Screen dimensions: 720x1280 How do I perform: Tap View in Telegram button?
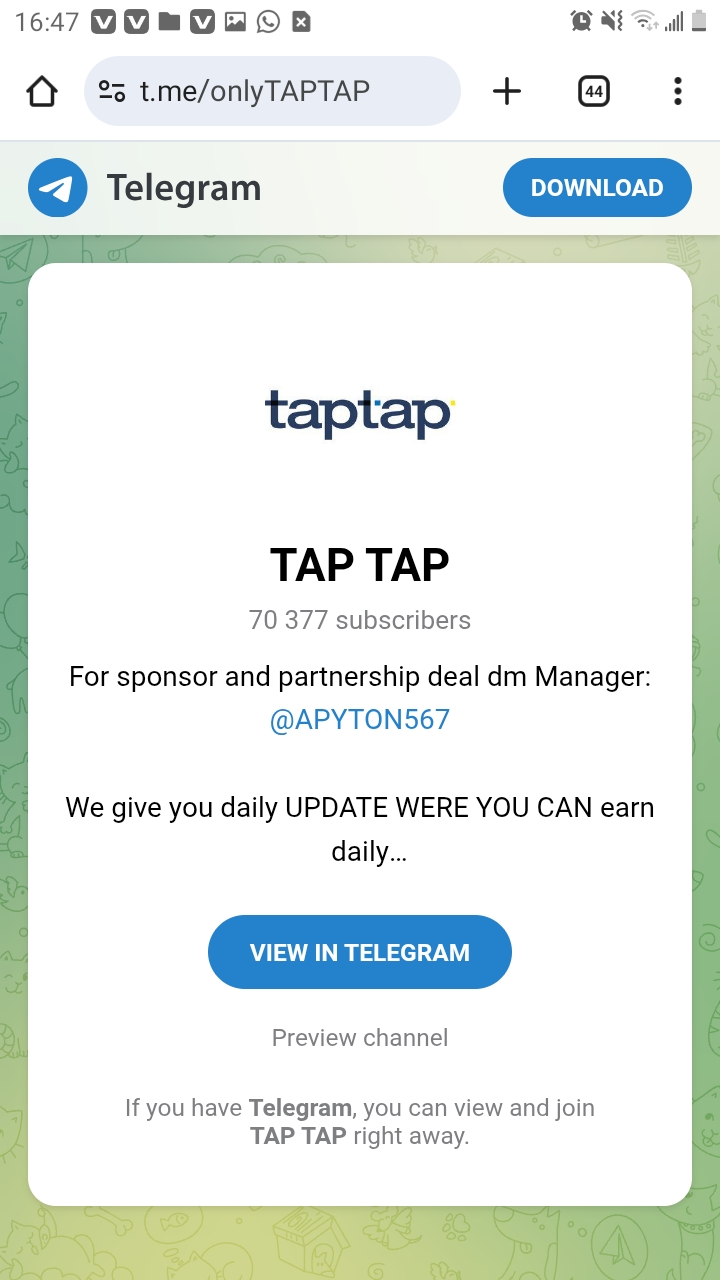[360, 952]
